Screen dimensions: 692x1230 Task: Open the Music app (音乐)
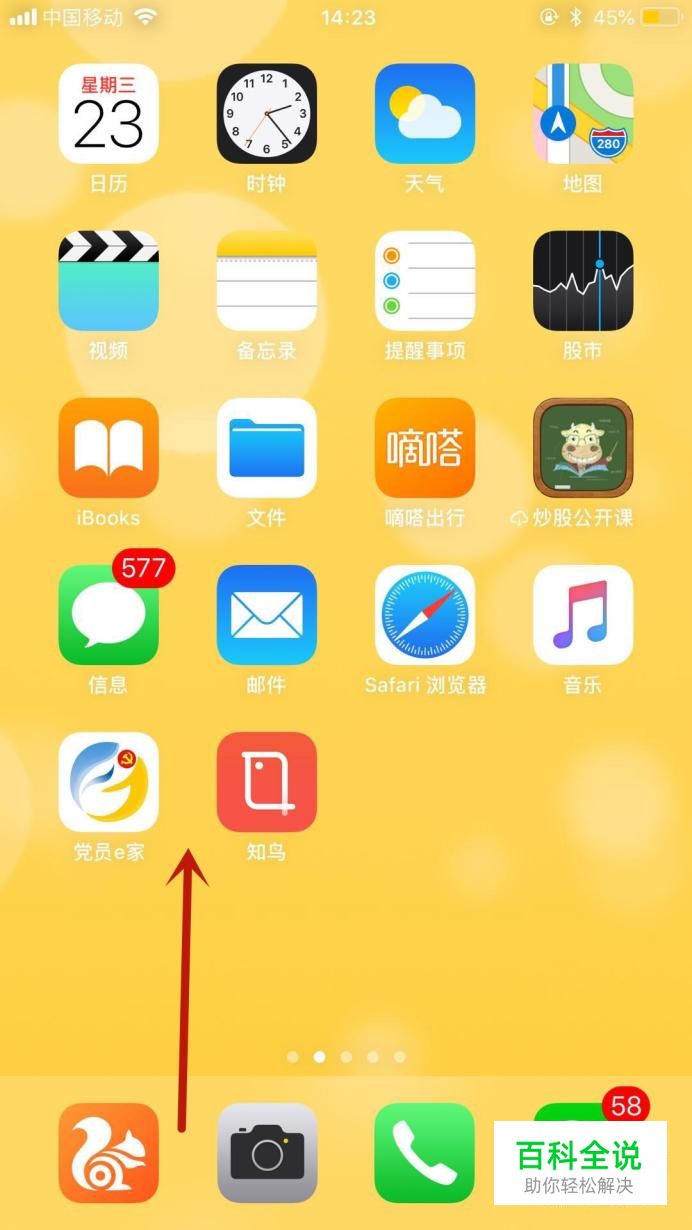pos(582,615)
